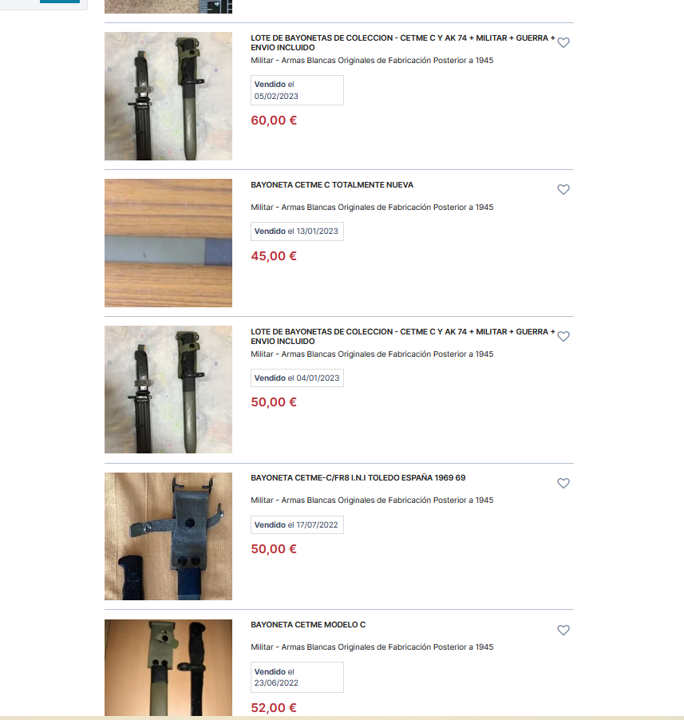View photo of the 60,00 € bayonet lot
684x720 pixels.
(x=168, y=96)
